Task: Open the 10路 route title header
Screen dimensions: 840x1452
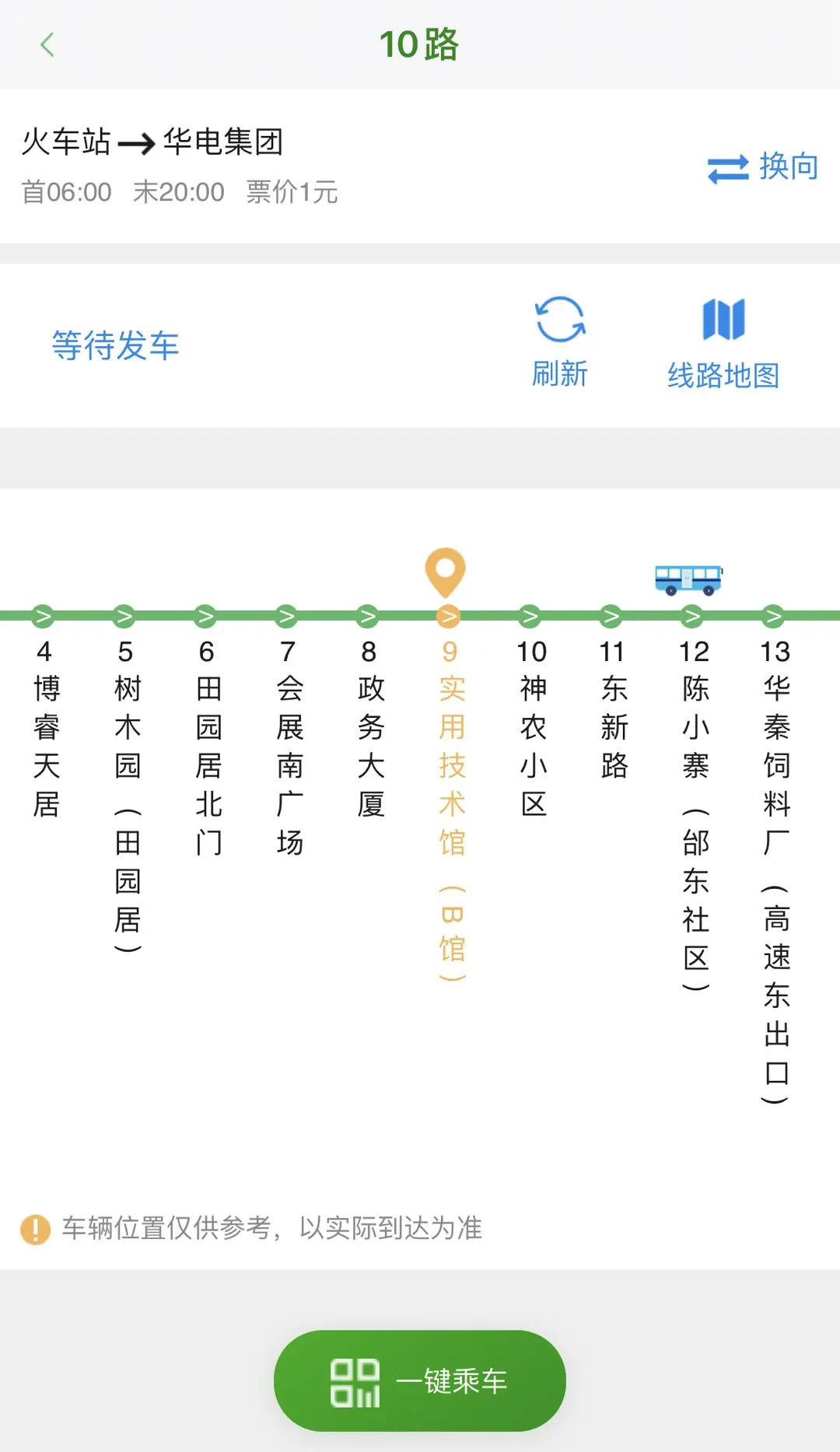Action: (x=420, y=45)
